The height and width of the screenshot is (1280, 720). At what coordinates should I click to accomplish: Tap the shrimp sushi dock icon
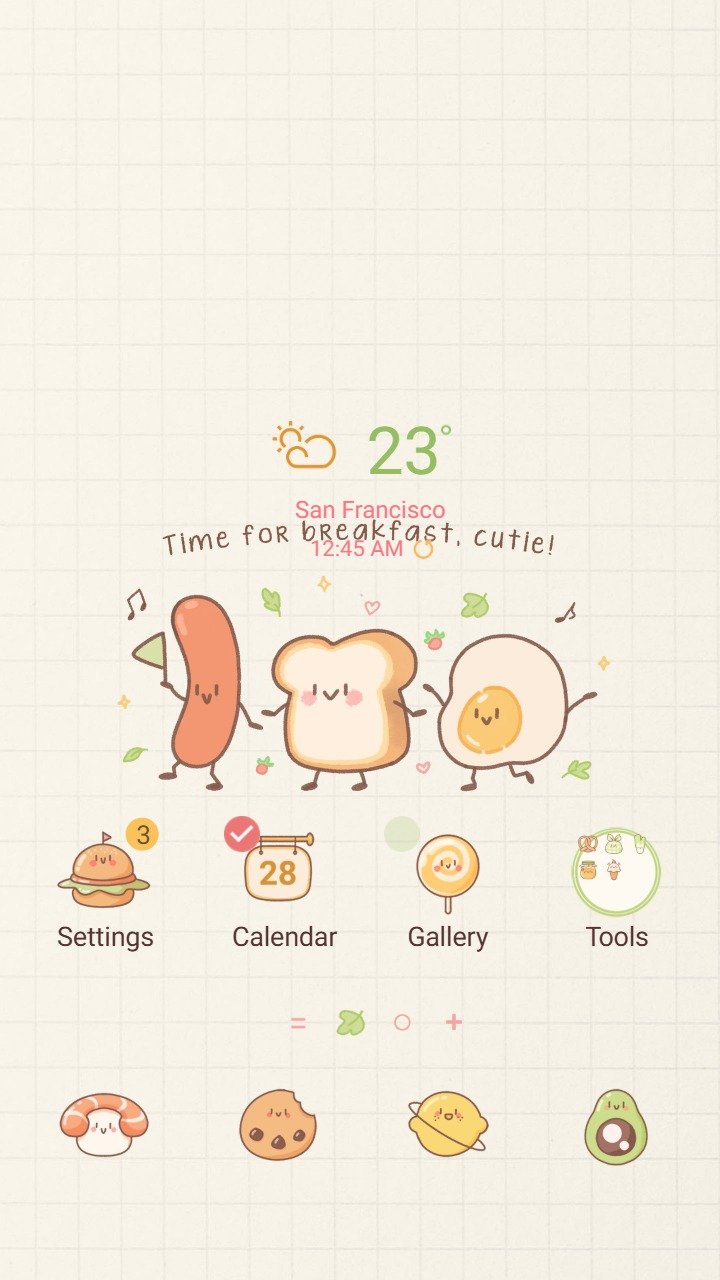[x=104, y=1125]
